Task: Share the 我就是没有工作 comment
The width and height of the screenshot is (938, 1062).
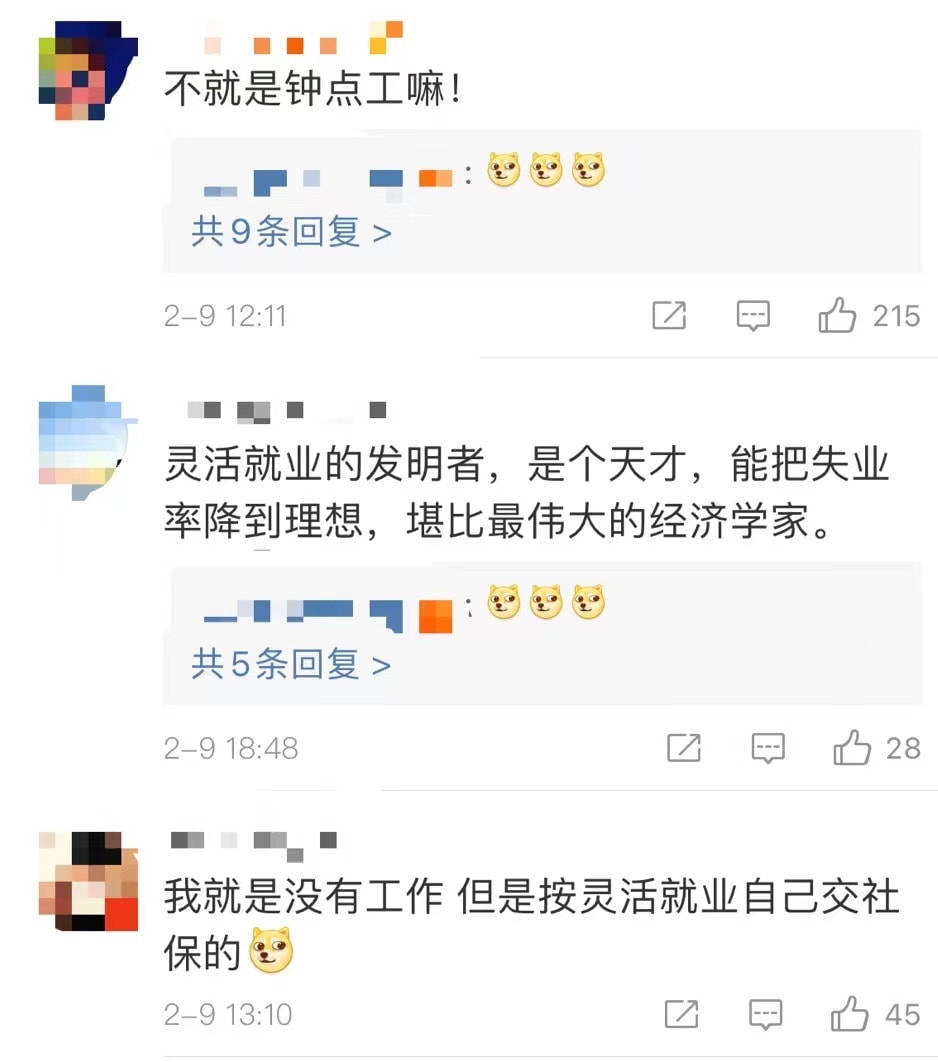Action: 681,1015
